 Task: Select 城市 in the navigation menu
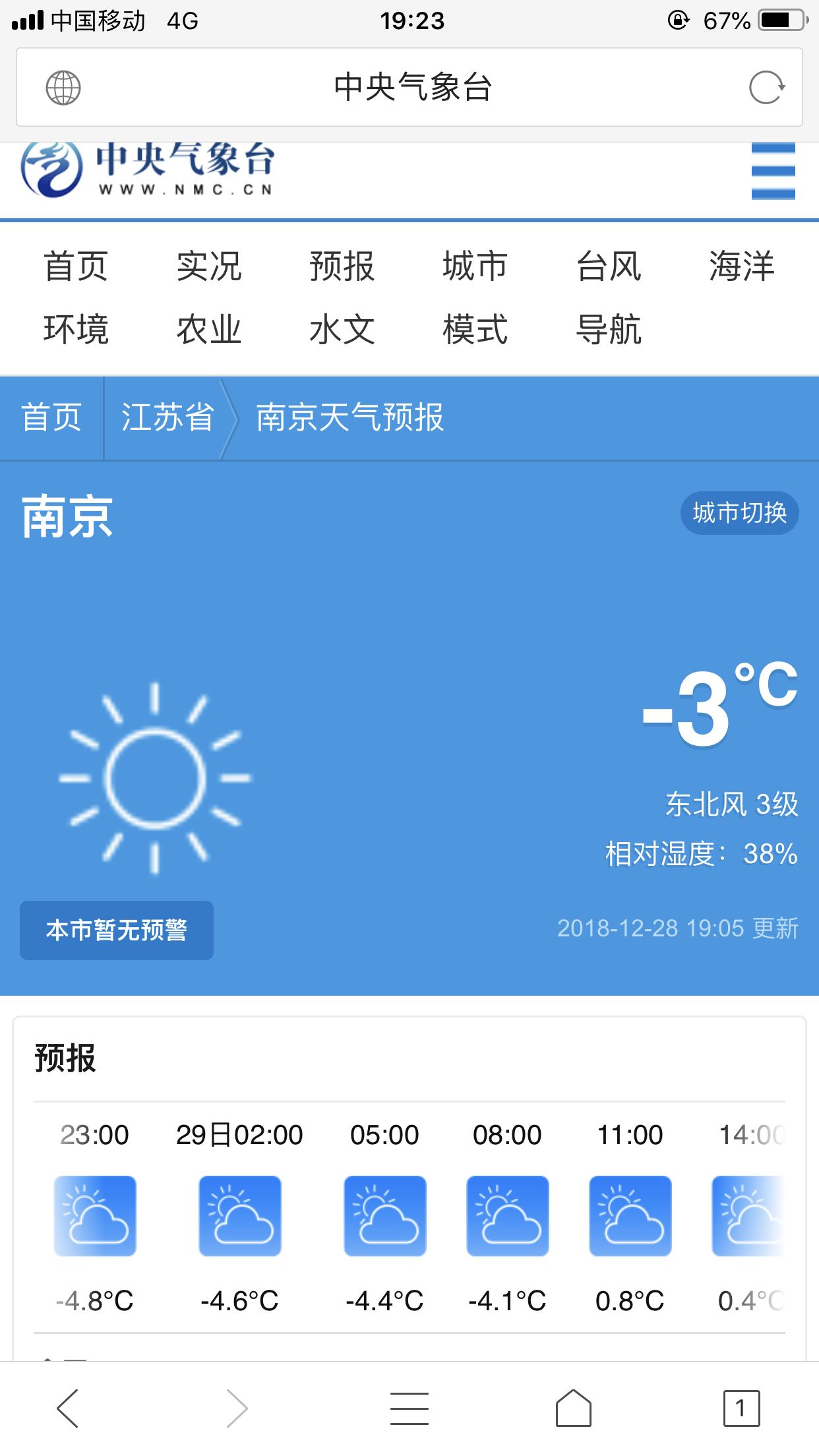pos(475,266)
